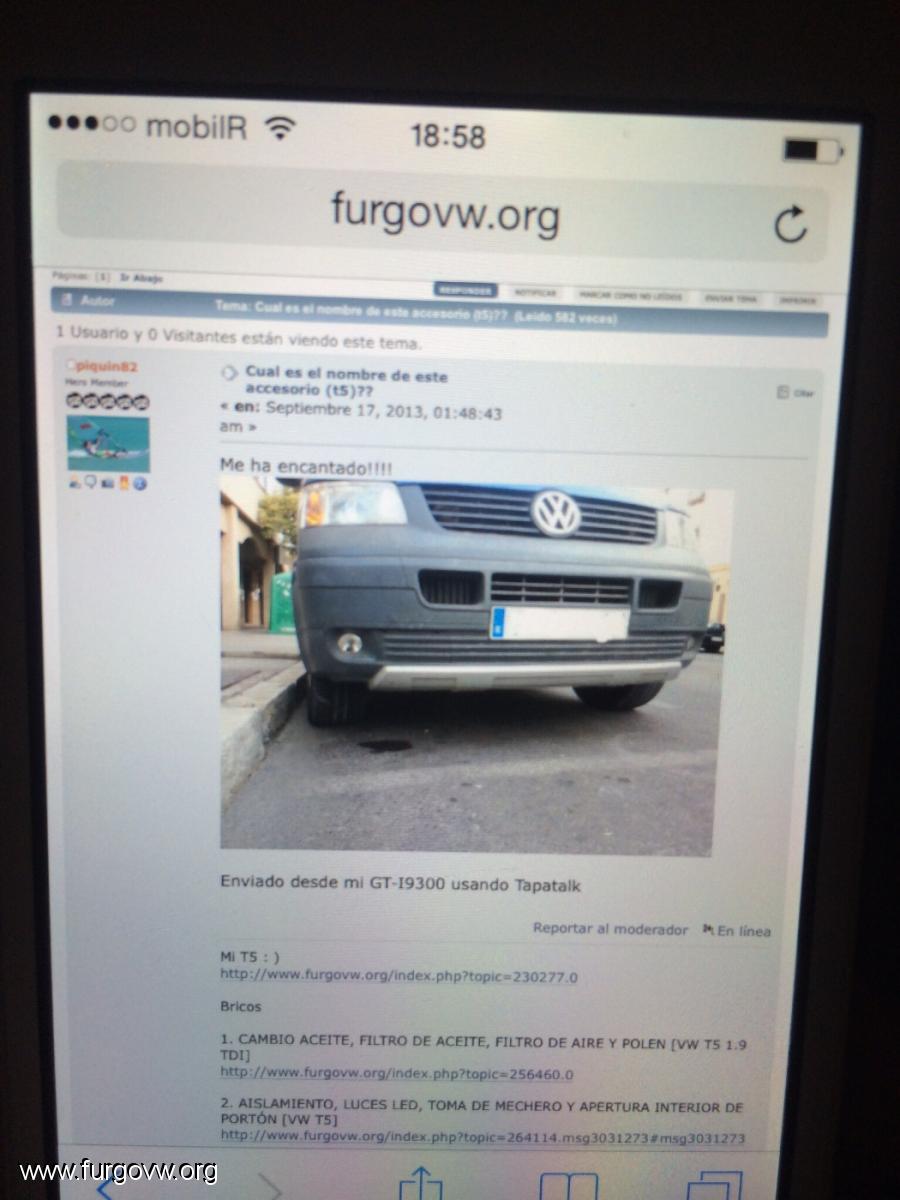Open the Mi T5 link topic=230277.0
The width and height of the screenshot is (900, 1200).
398,977
